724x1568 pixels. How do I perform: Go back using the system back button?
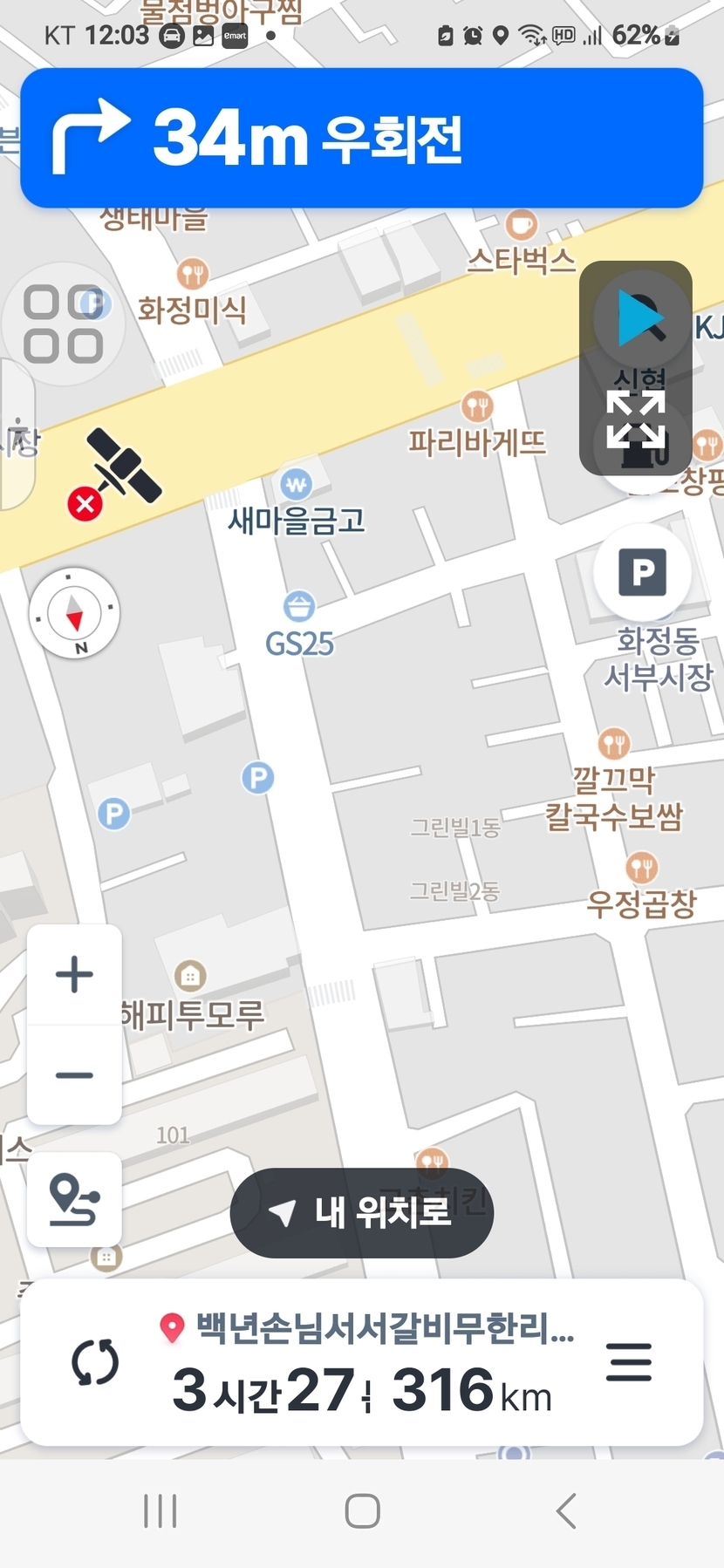566,1511
